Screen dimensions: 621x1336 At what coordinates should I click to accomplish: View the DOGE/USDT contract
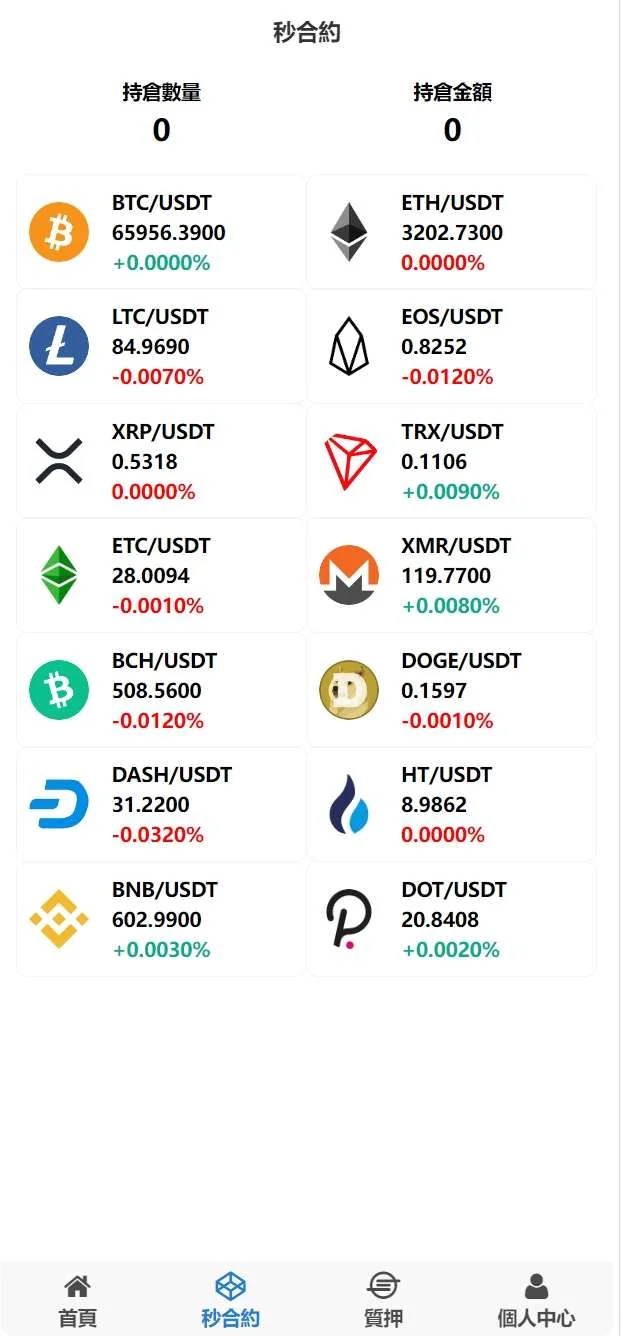(451, 690)
